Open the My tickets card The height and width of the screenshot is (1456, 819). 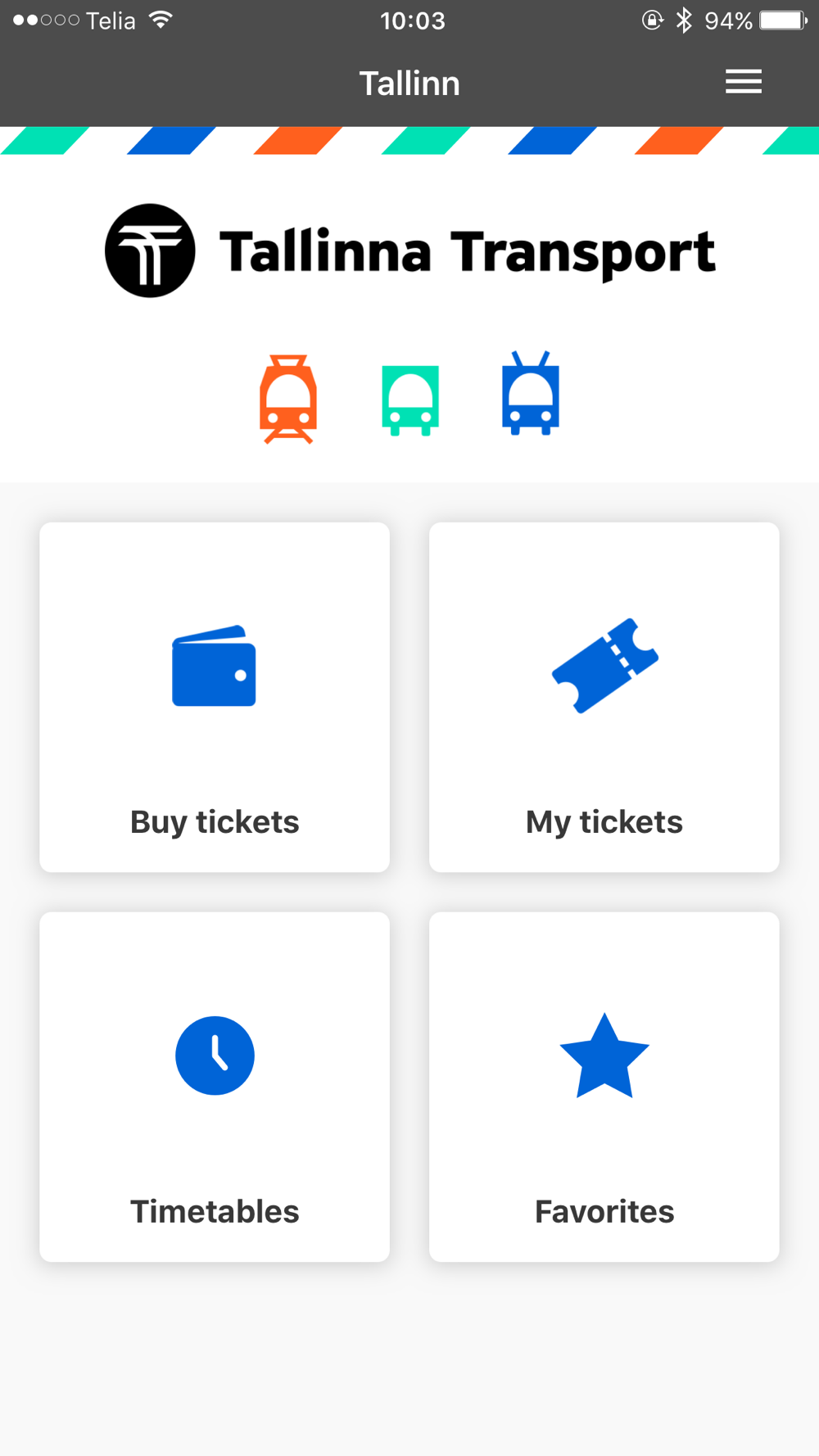(604, 697)
